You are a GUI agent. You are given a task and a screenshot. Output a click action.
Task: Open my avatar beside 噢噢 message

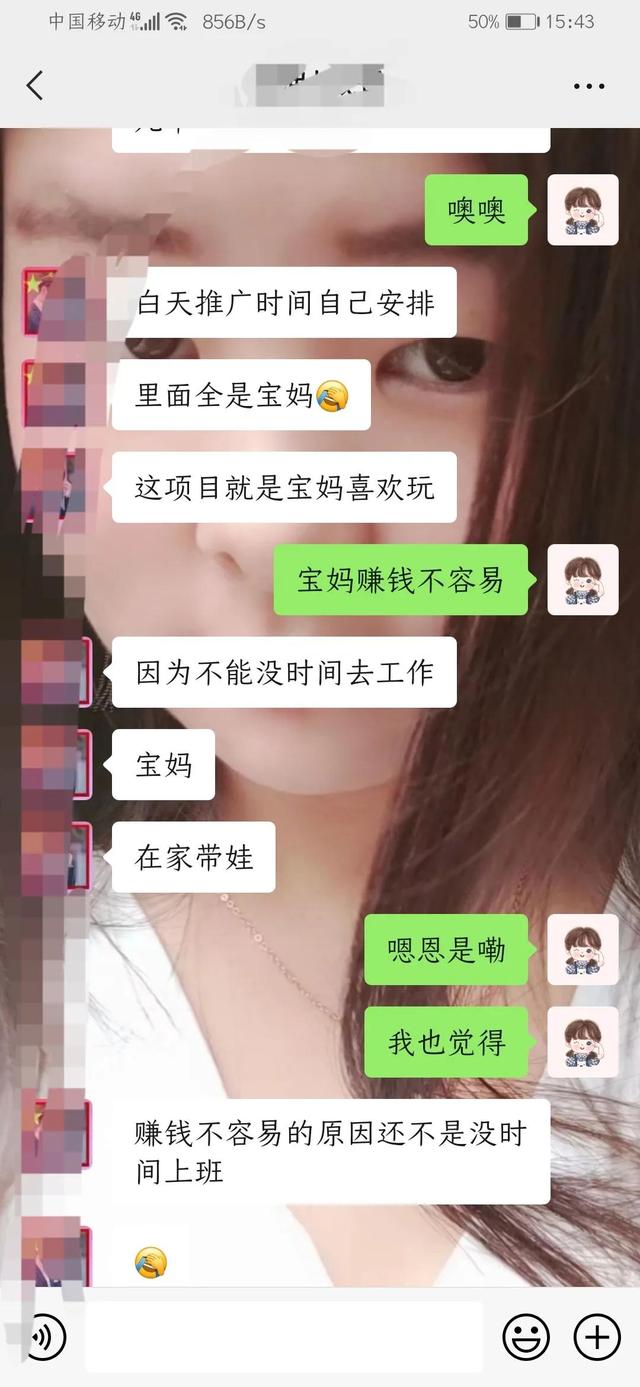pyautogui.click(x=583, y=210)
